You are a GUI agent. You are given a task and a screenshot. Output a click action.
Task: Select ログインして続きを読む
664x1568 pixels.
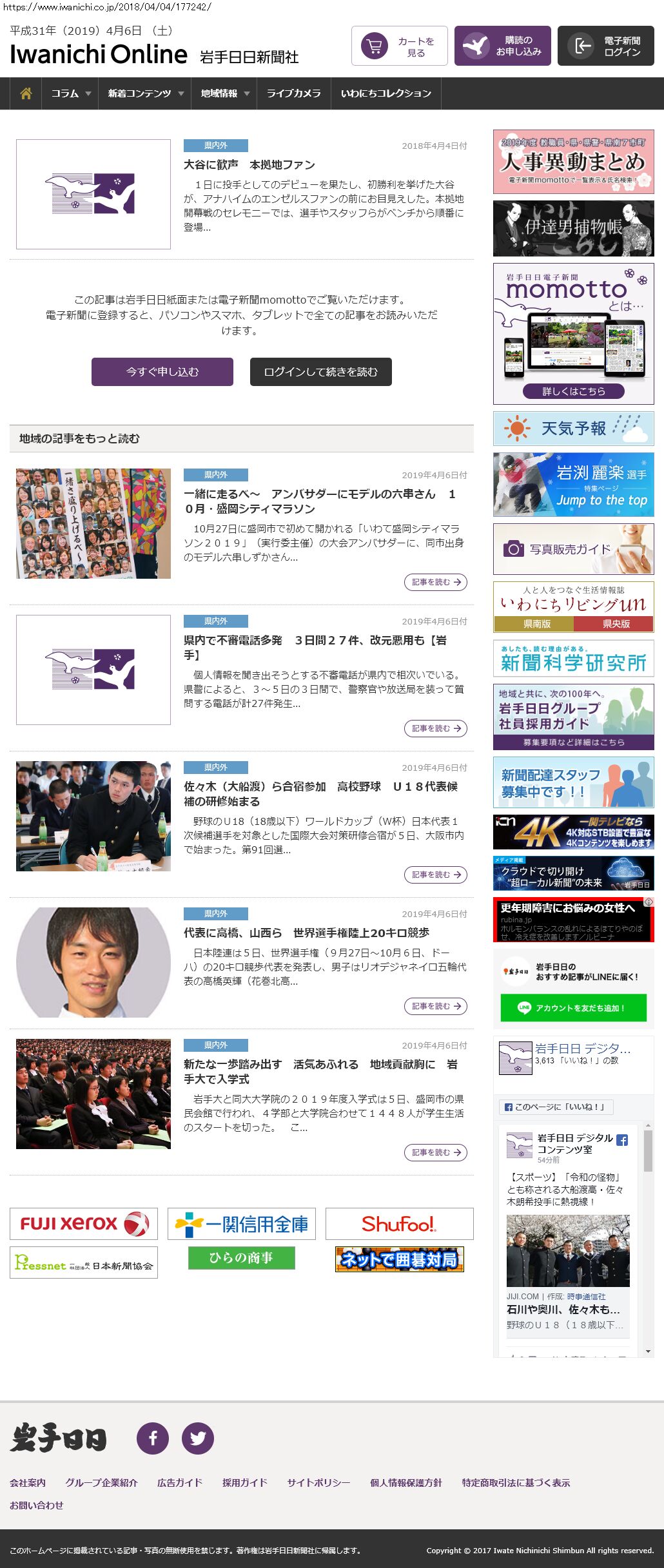tap(320, 372)
